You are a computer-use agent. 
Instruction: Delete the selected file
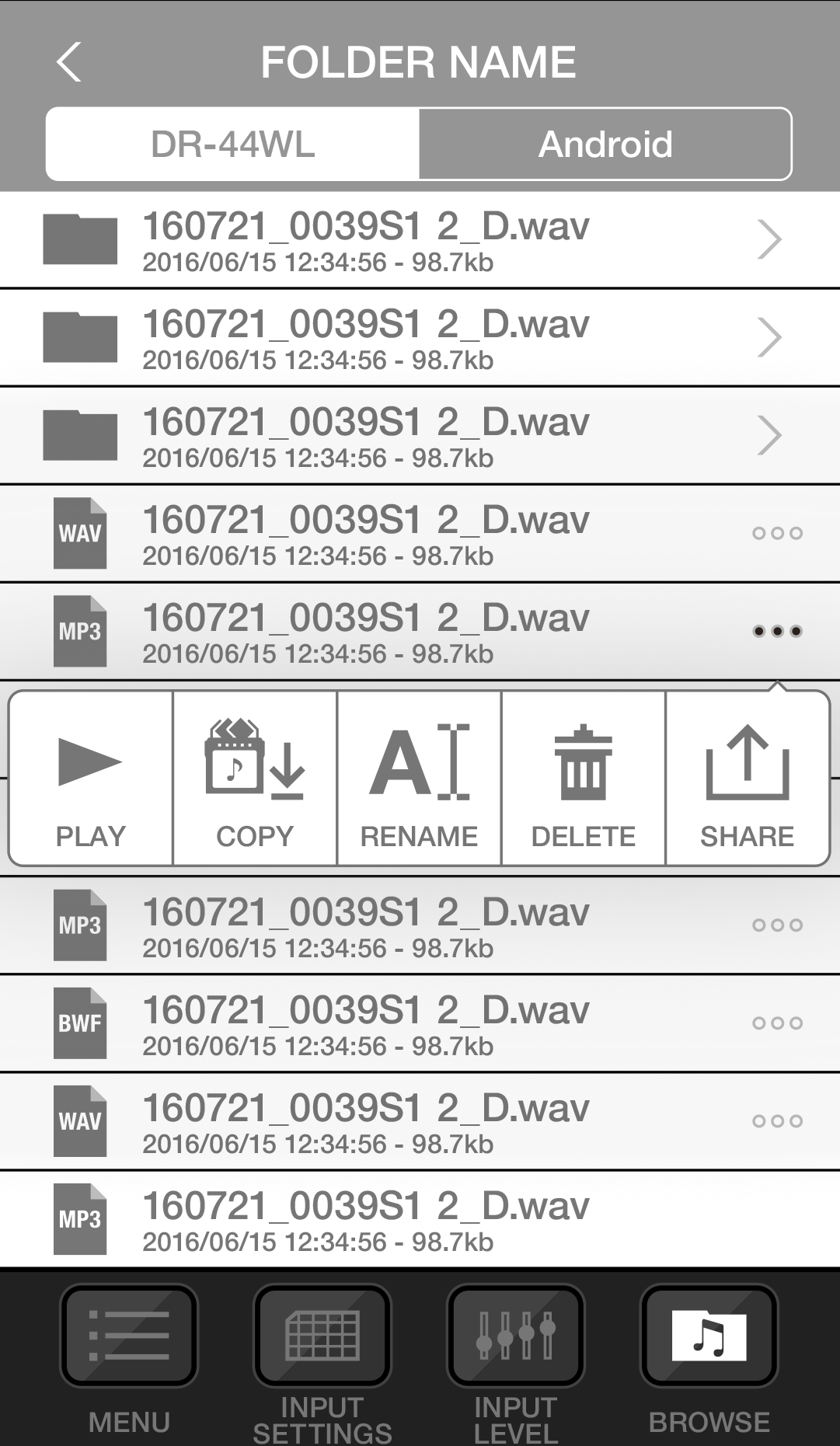pos(583,779)
